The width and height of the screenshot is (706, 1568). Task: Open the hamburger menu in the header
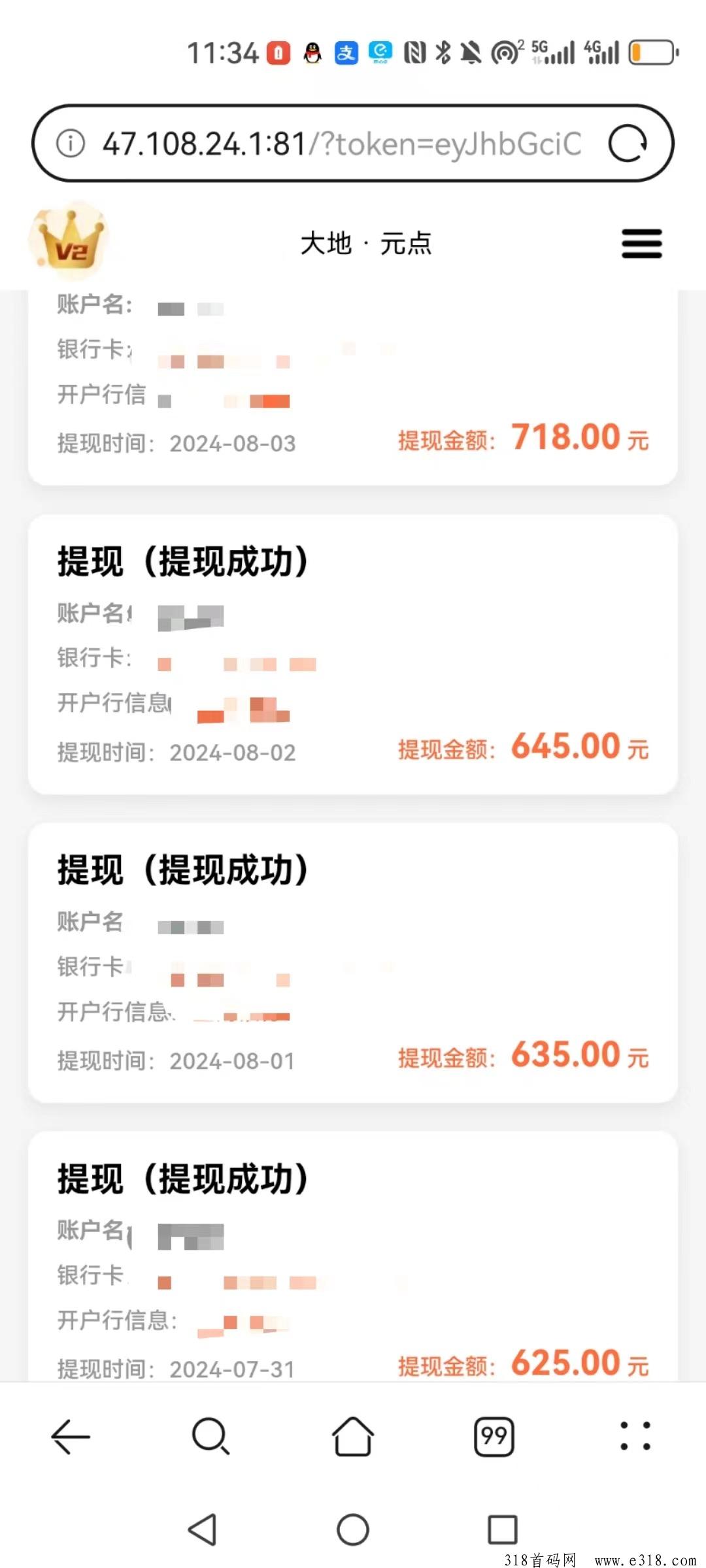click(641, 244)
